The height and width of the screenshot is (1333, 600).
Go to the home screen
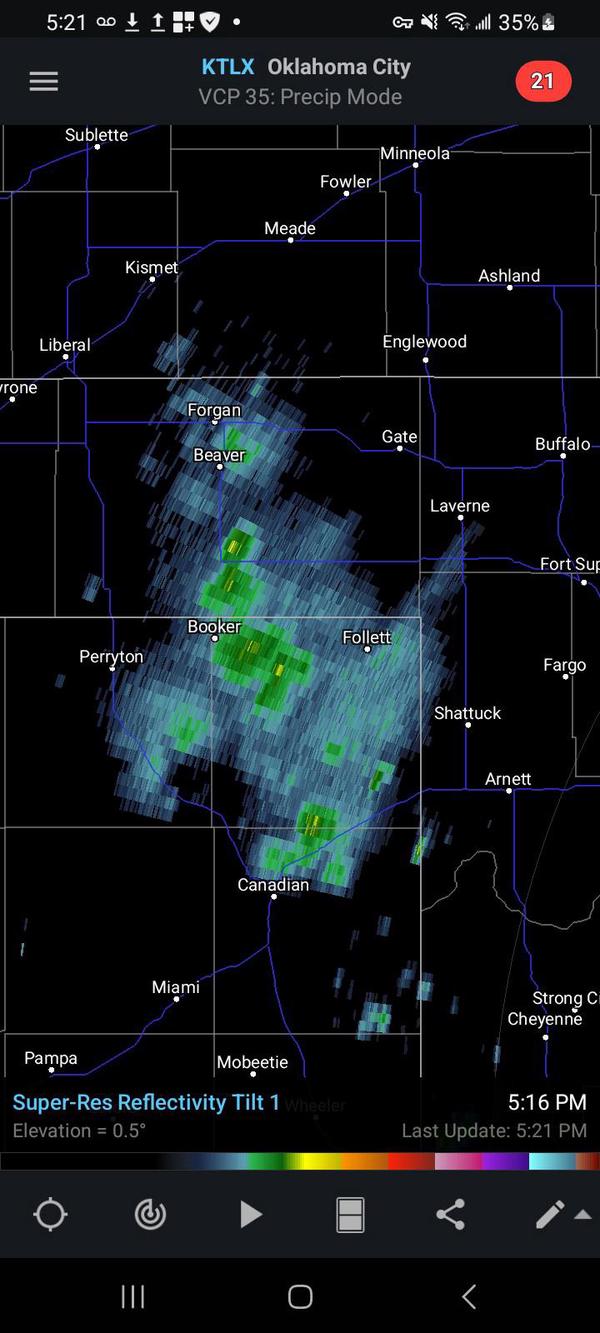[x=300, y=1297]
